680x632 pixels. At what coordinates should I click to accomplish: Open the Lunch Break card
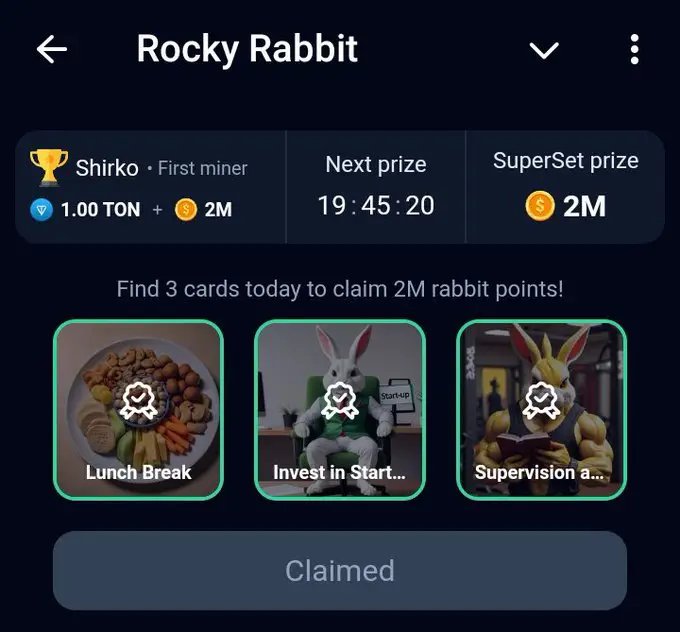[x=138, y=409]
